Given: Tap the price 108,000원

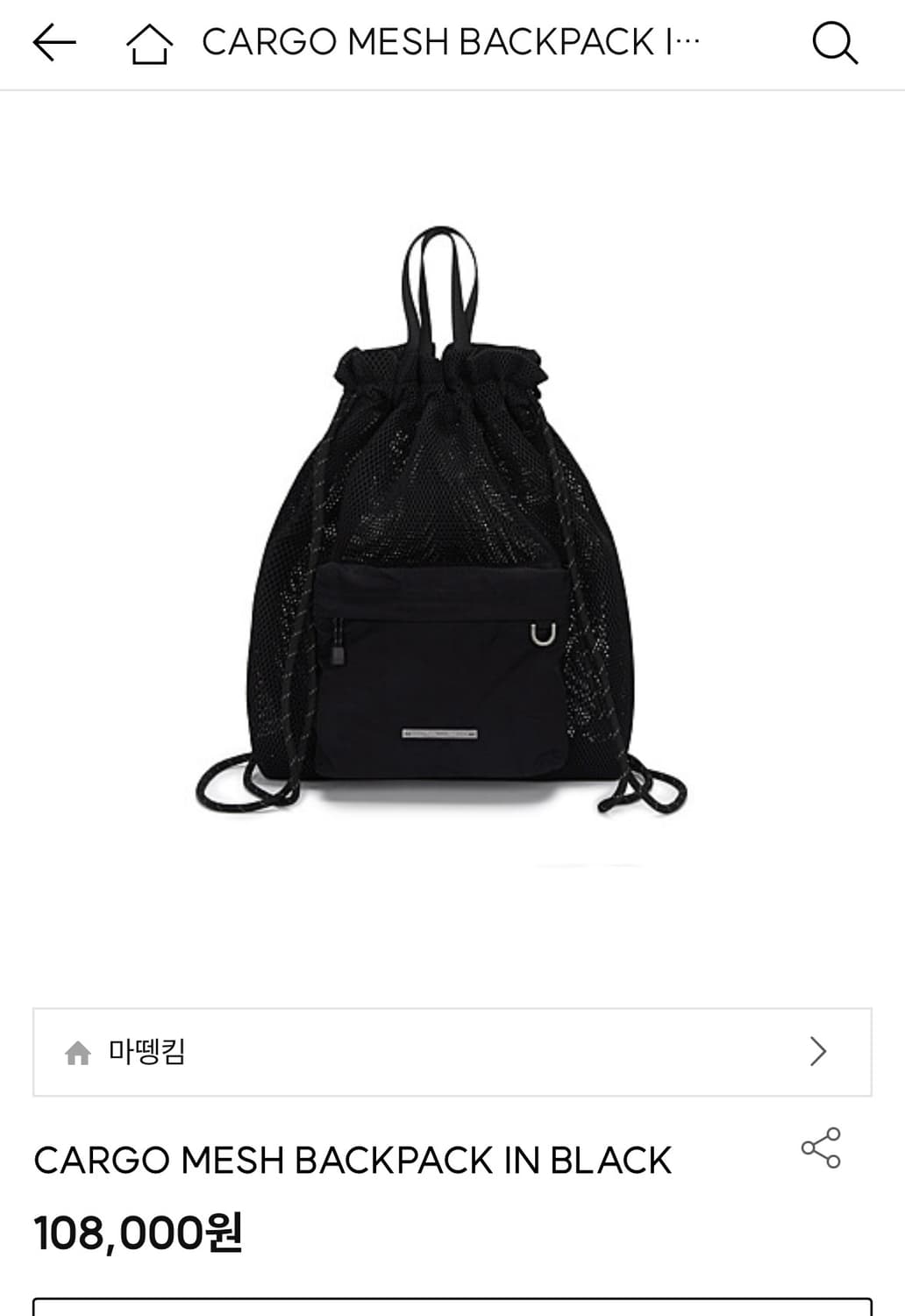Looking at the screenshot, I should click(136, 1231).
